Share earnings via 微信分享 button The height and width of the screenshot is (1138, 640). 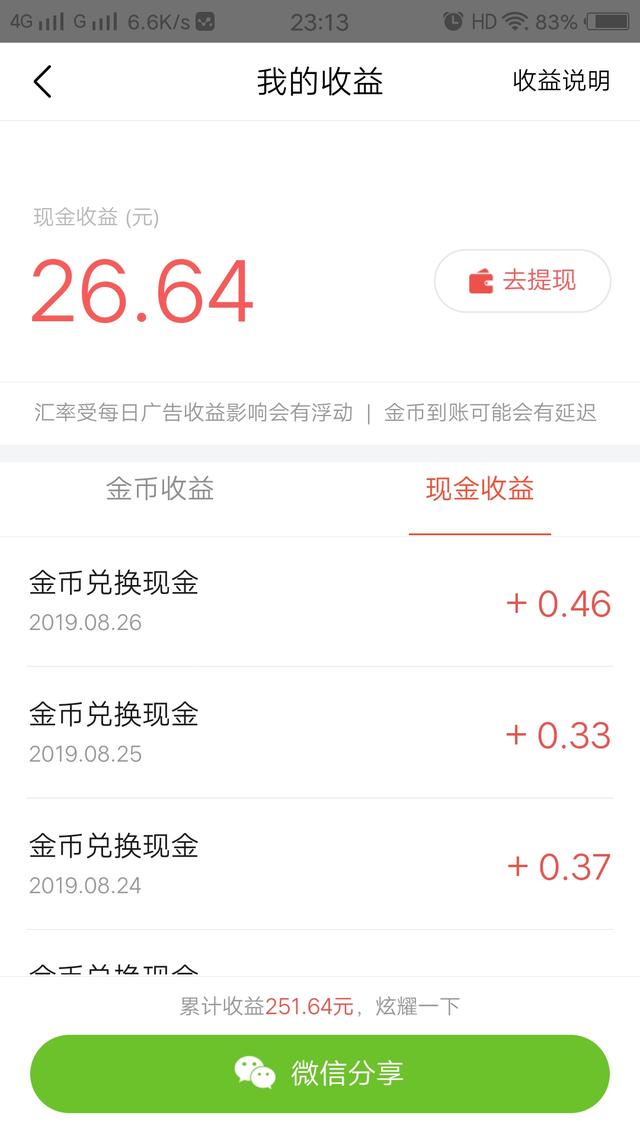(319, 1073)
